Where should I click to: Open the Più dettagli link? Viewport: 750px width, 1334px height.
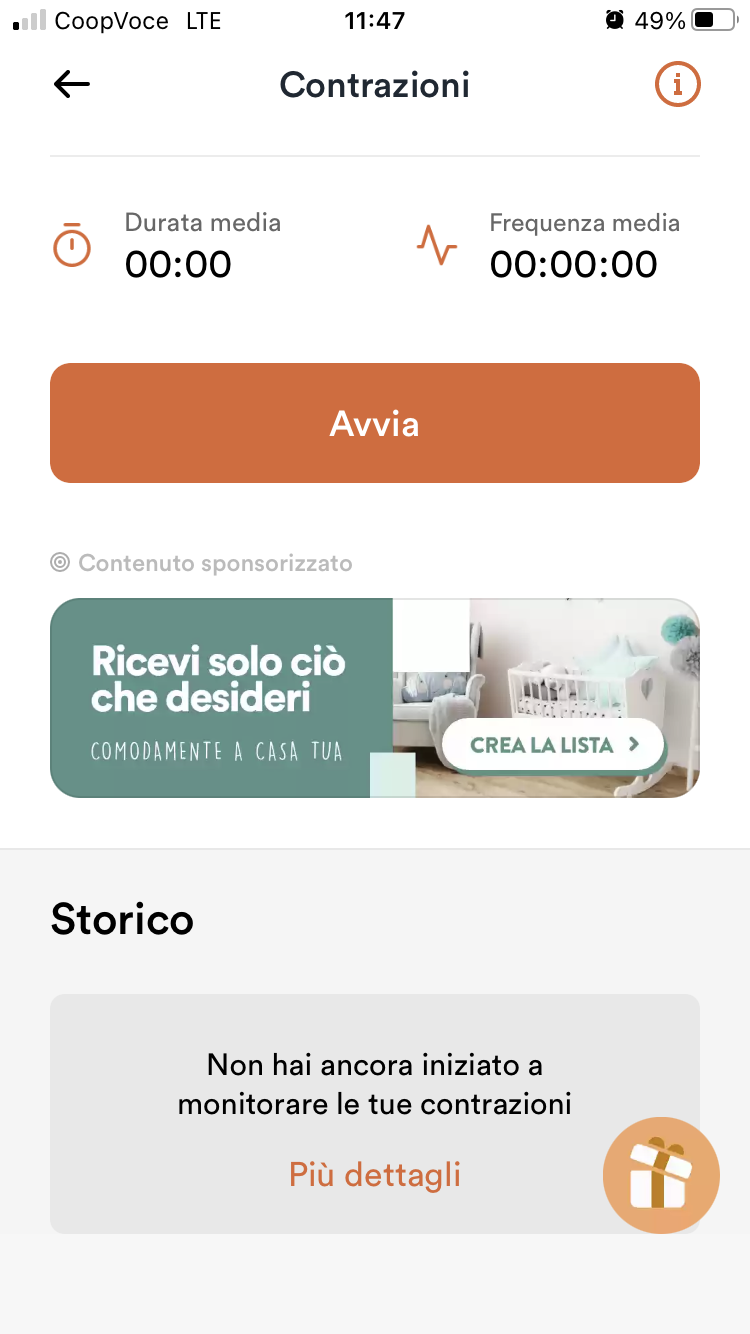(375, 1174)
